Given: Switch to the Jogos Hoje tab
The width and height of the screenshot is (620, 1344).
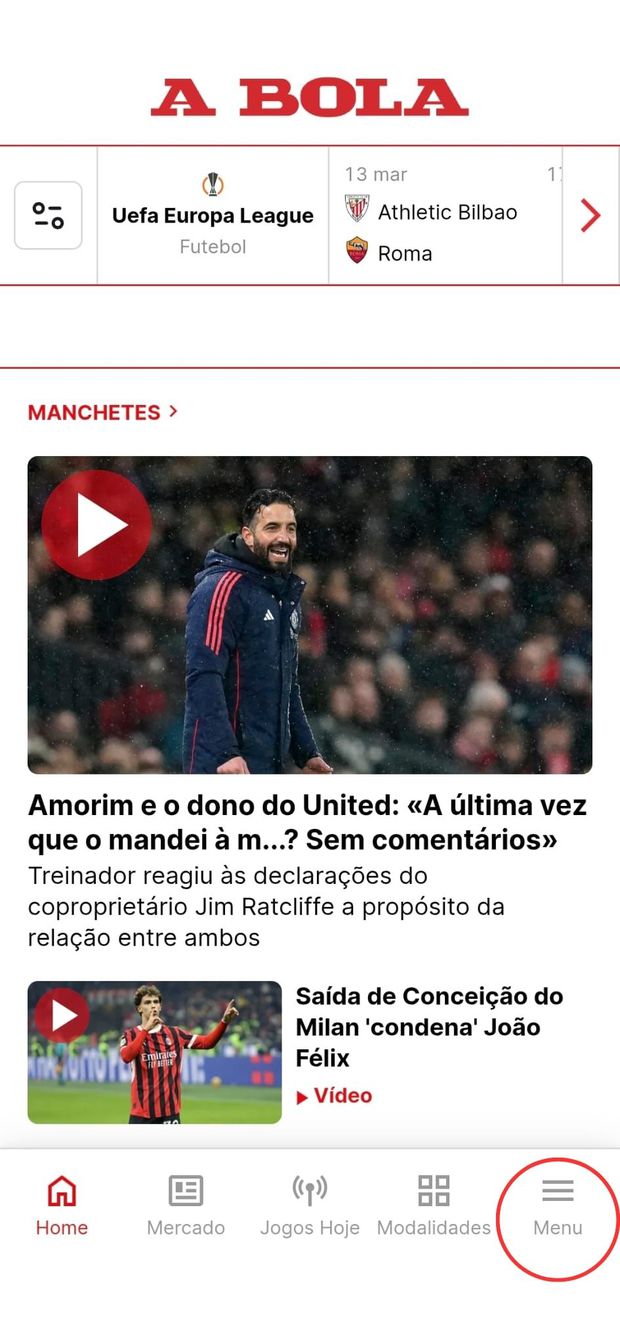Looking at the screenshot, I should pos(310,1206).
